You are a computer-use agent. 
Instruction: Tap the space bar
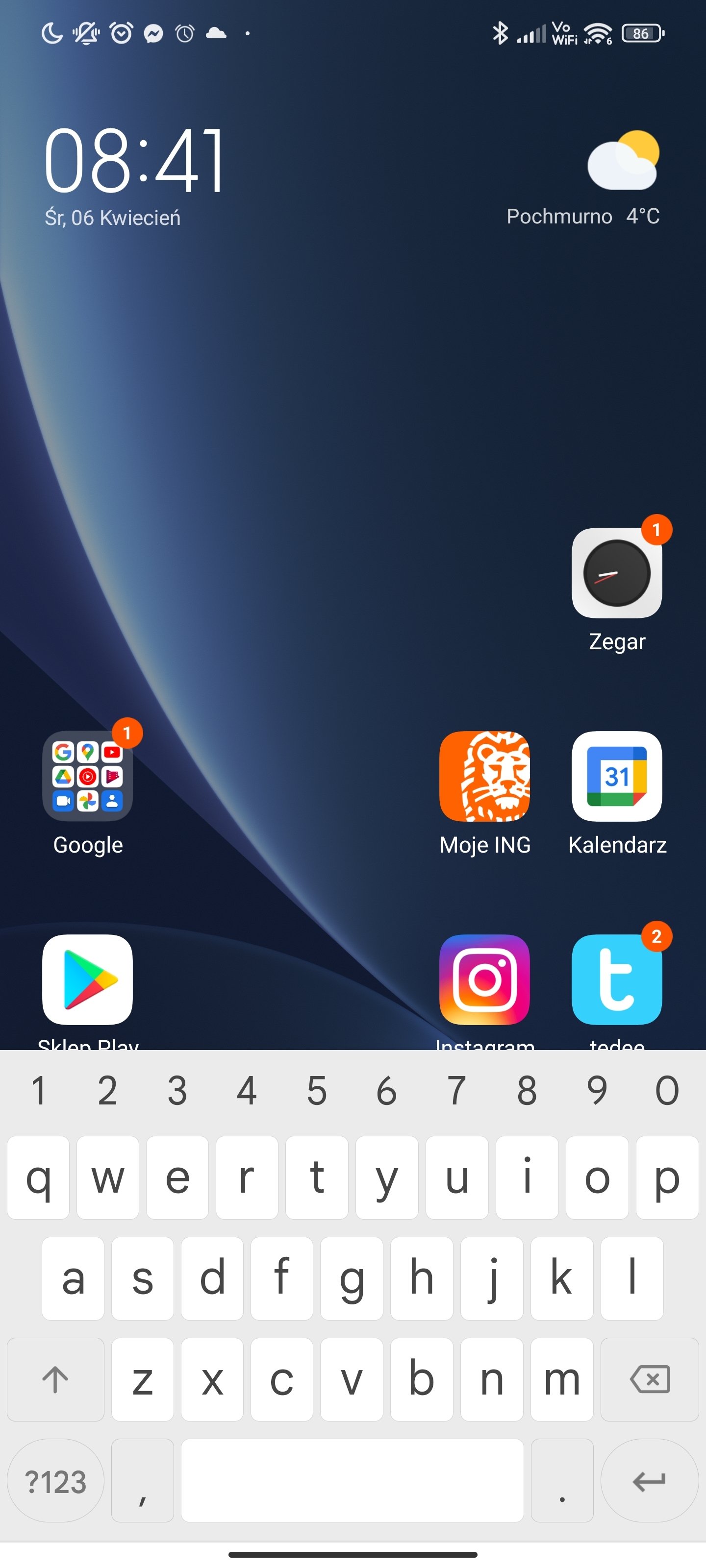click(x=352, y=1480)
